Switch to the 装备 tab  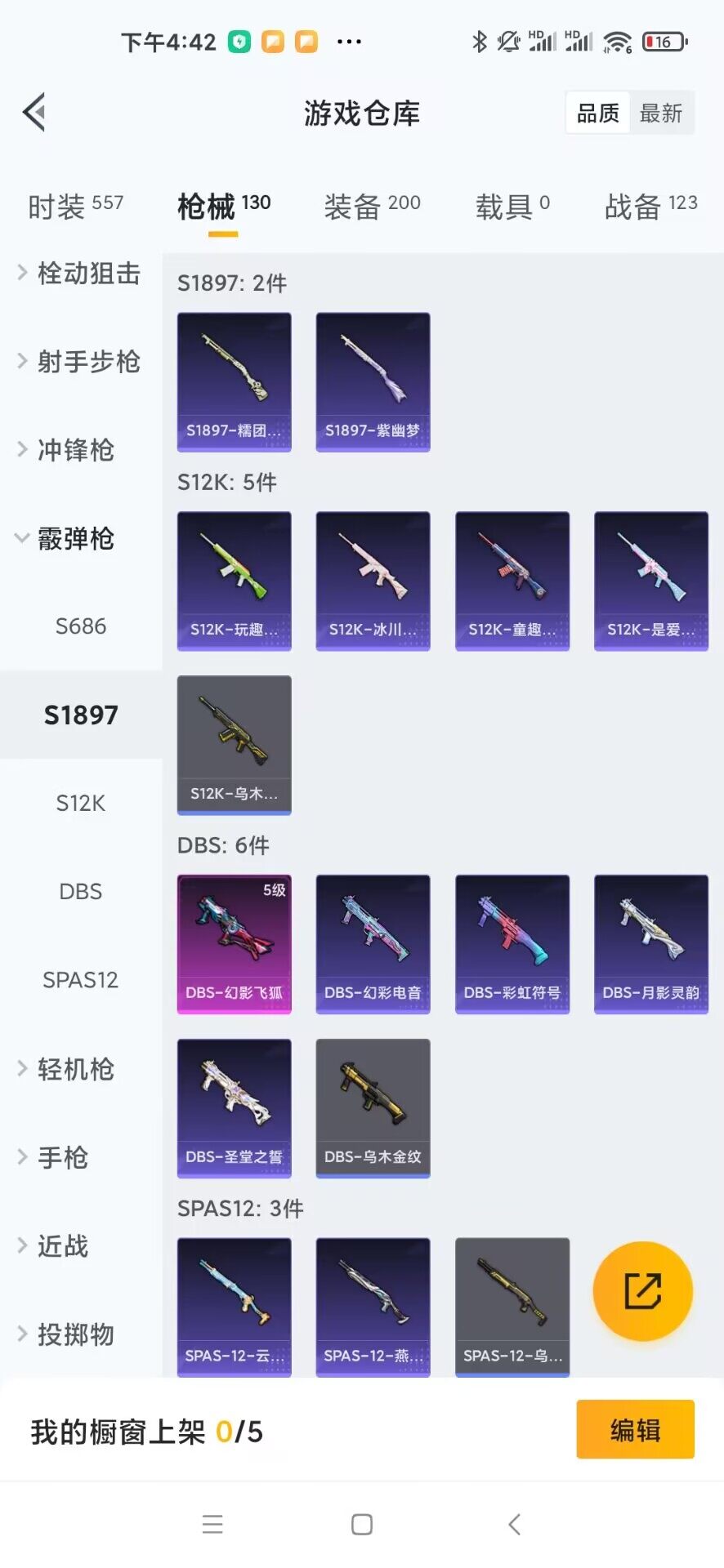tap(372, 207)
